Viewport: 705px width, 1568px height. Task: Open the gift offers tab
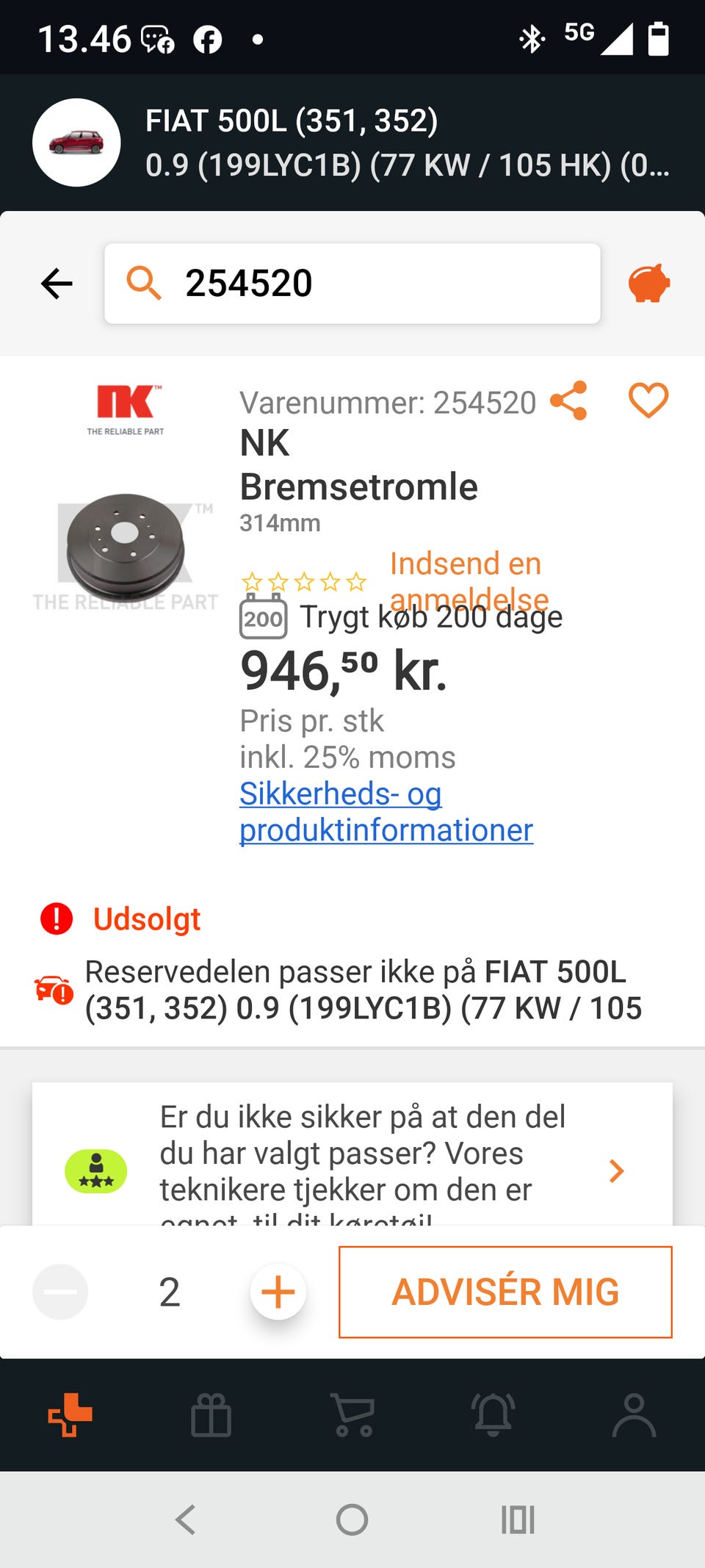(211, 1414)
